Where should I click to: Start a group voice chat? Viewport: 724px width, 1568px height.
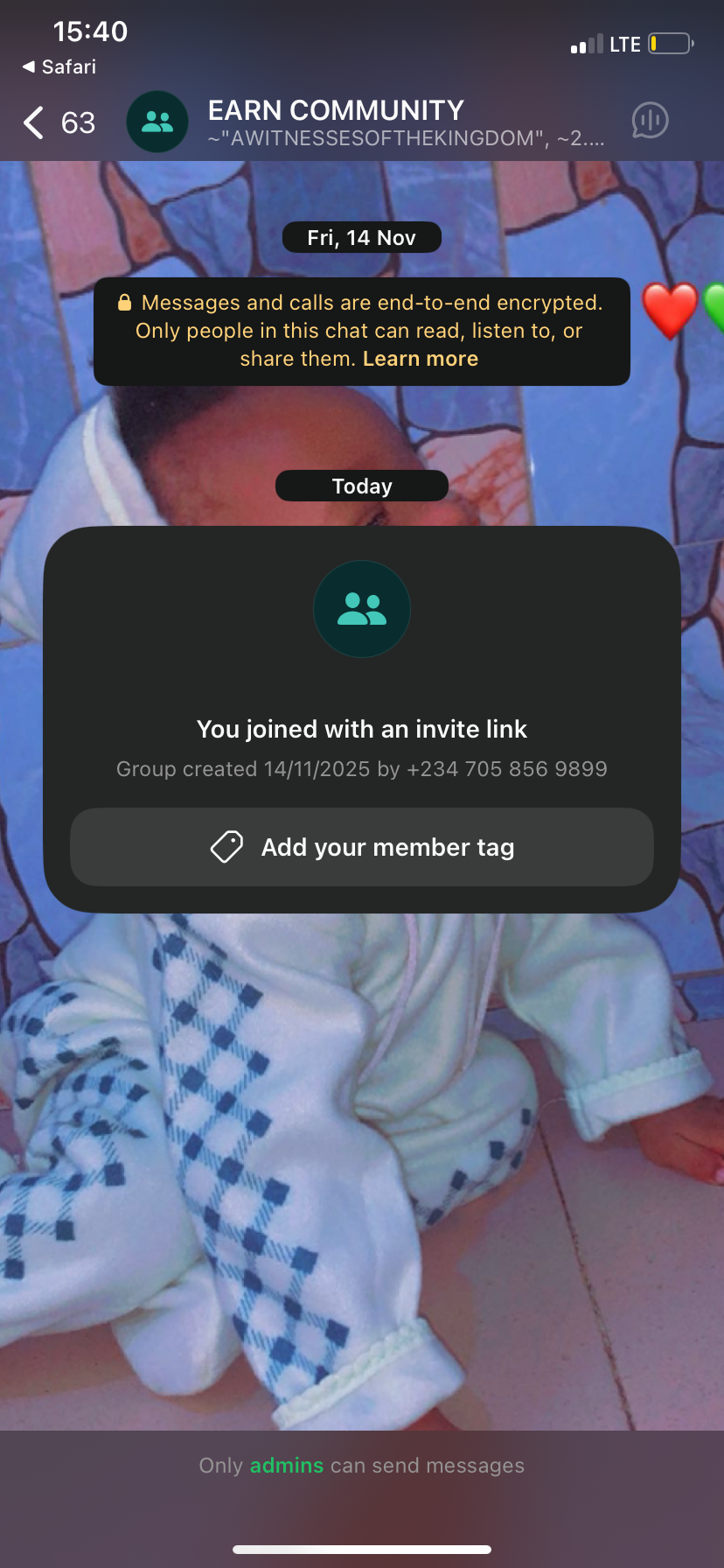650,121
